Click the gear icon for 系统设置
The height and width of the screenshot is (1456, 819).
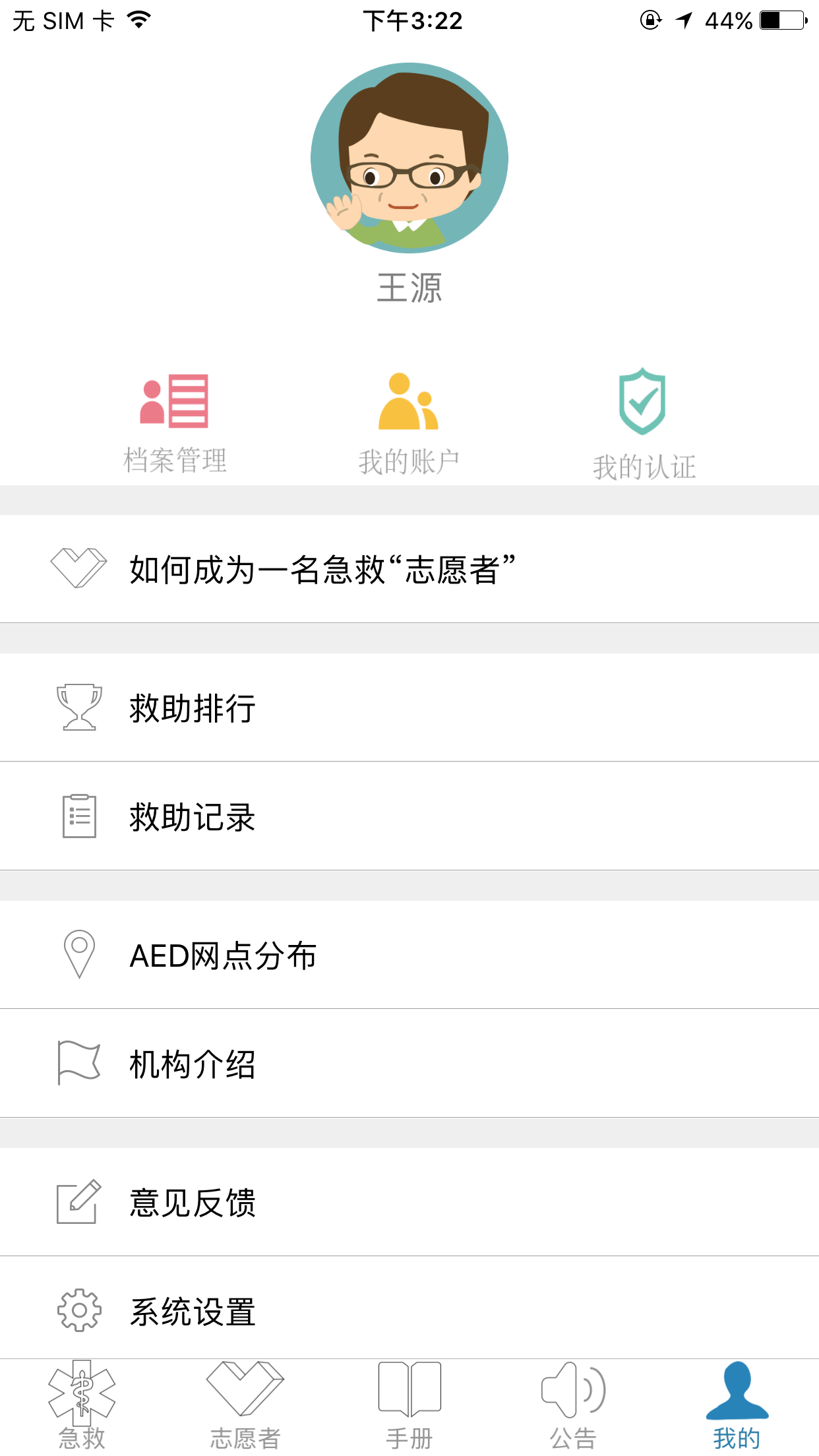79,1311
